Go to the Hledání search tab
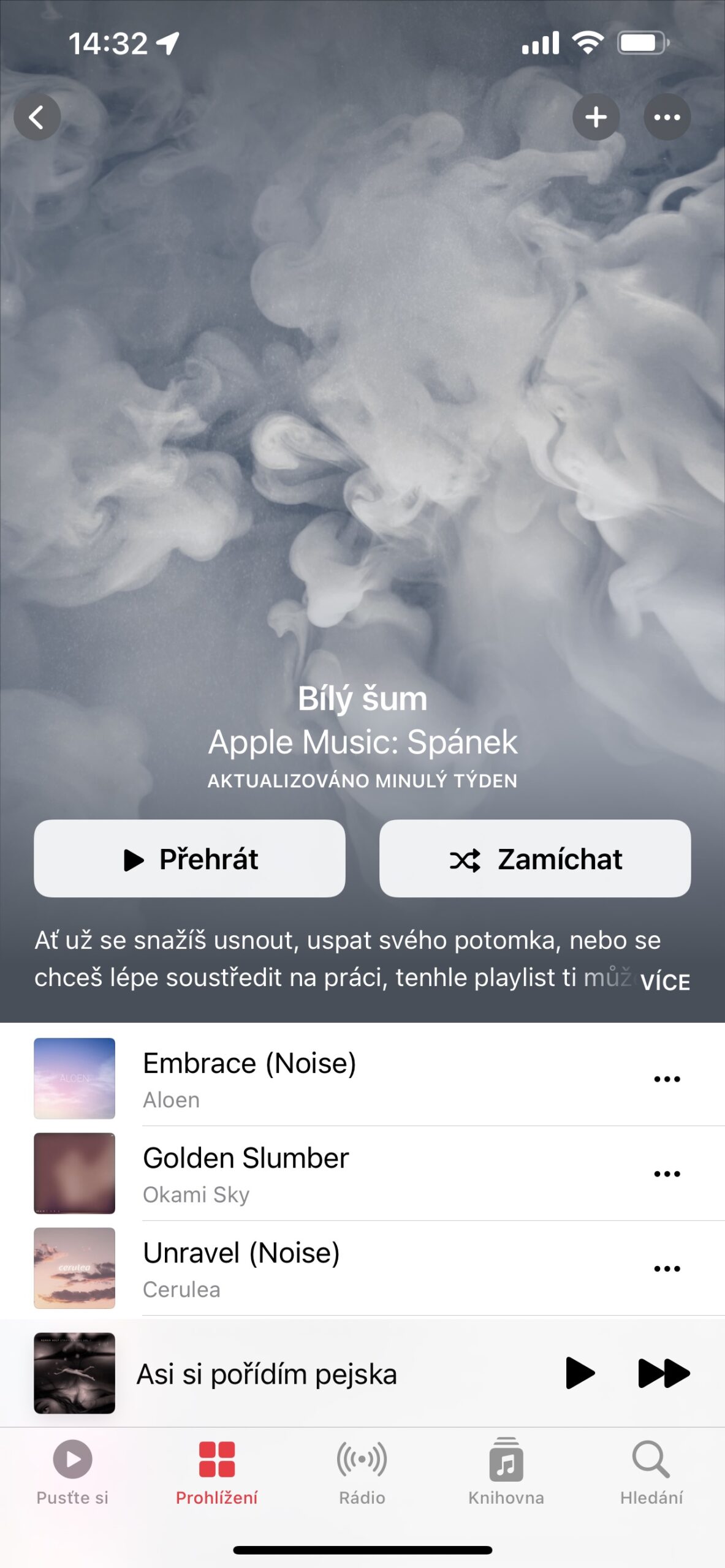The width and height of the screenshot is (725, 1568). 651,1471
